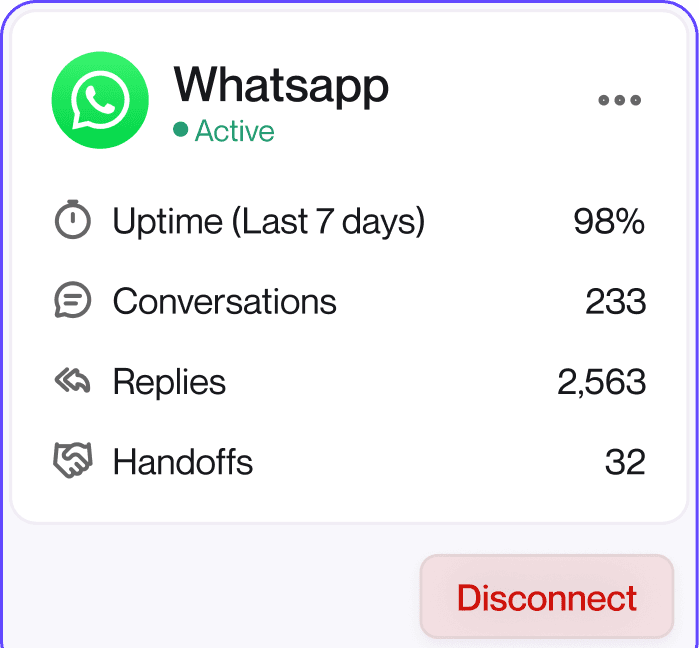Image resolution: width=699 pixels, height=648 pixels.
Task: Tap the Disconnect button
Action: (x=547, y=597)
